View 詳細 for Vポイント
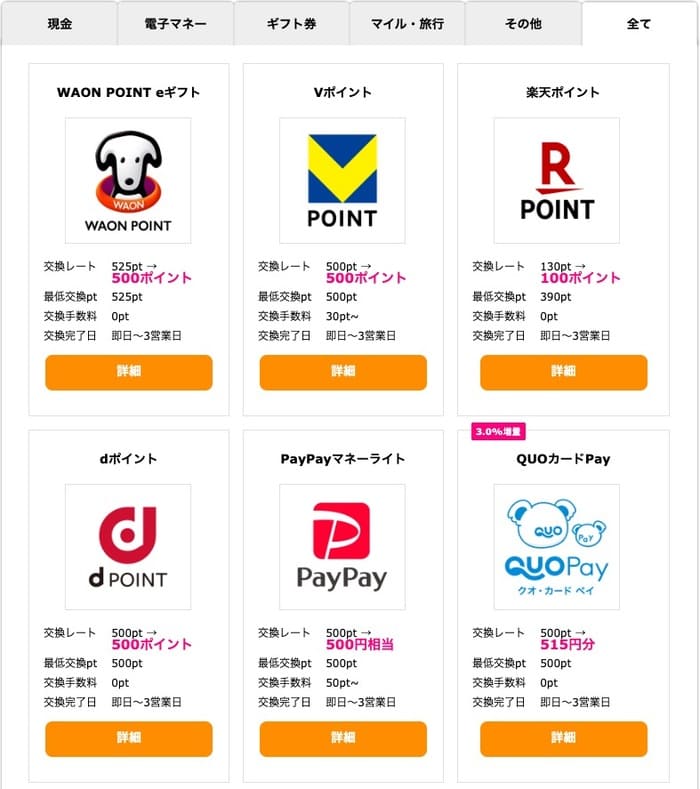 (x=343, y=371)
